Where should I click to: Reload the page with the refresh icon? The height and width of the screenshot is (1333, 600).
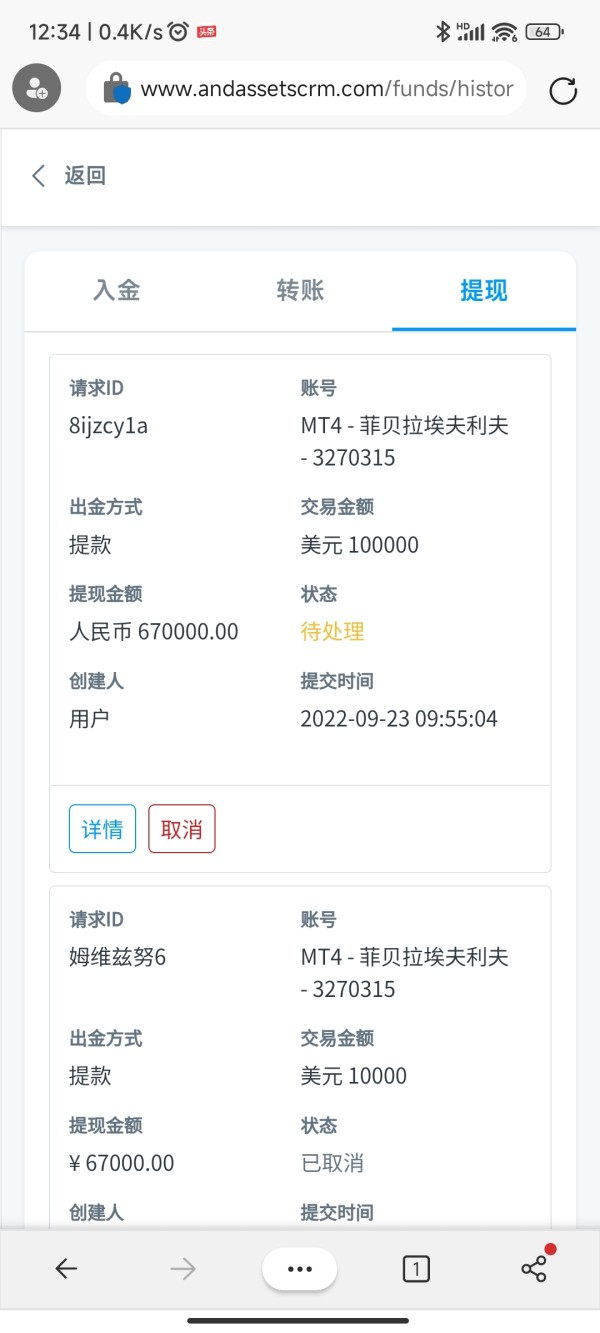pos(564,91)
